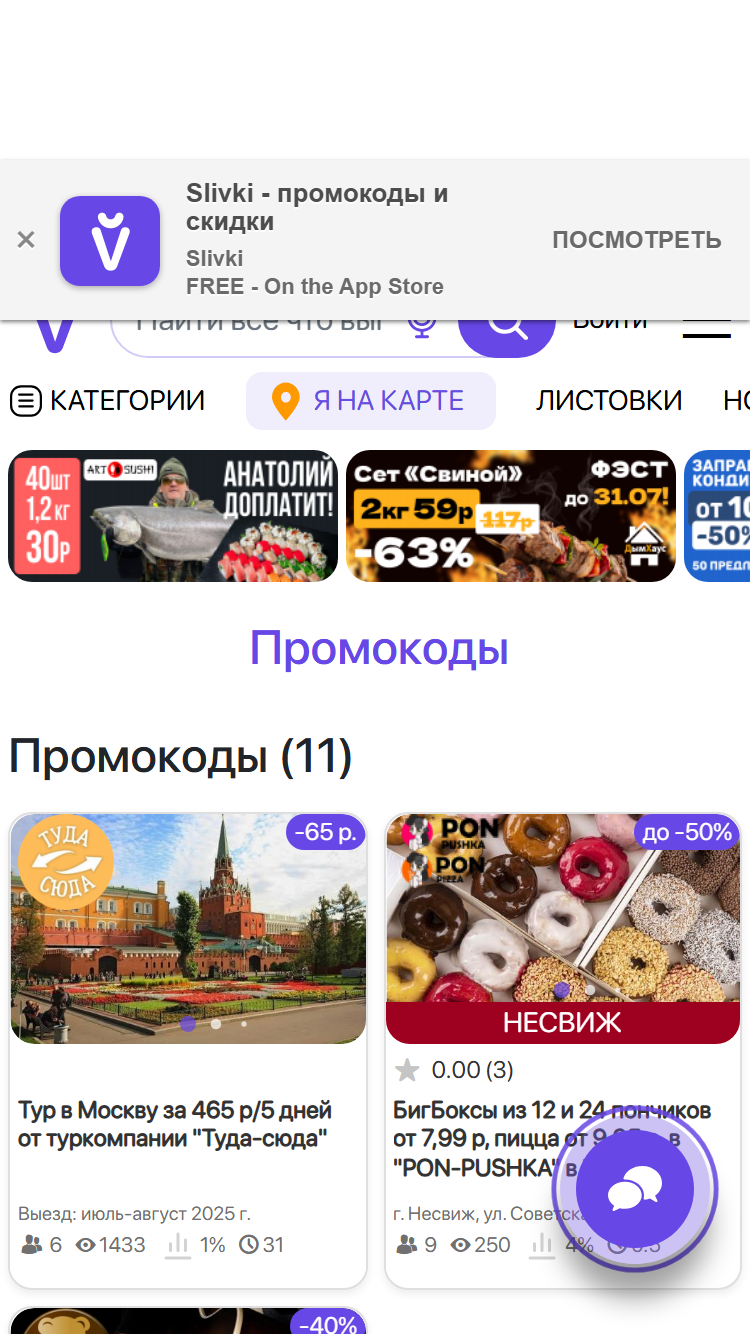Screen dimensions: 750x1334
Task: Open the Art Sushi Анатолий доплатит banner
Action: coord(173,516)
